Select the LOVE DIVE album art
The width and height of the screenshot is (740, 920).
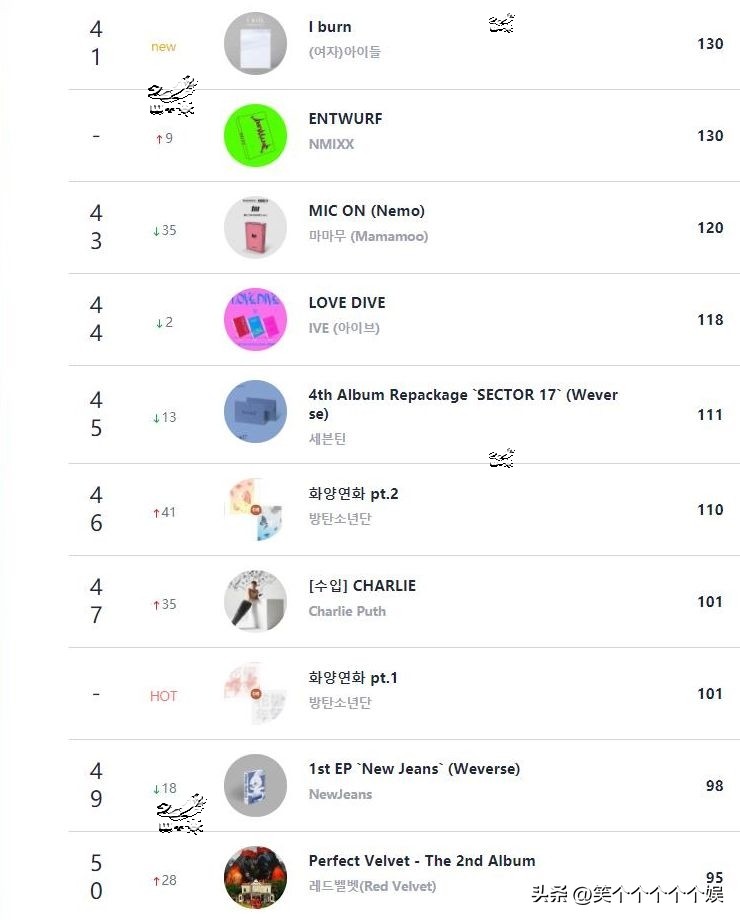point(255,319)
